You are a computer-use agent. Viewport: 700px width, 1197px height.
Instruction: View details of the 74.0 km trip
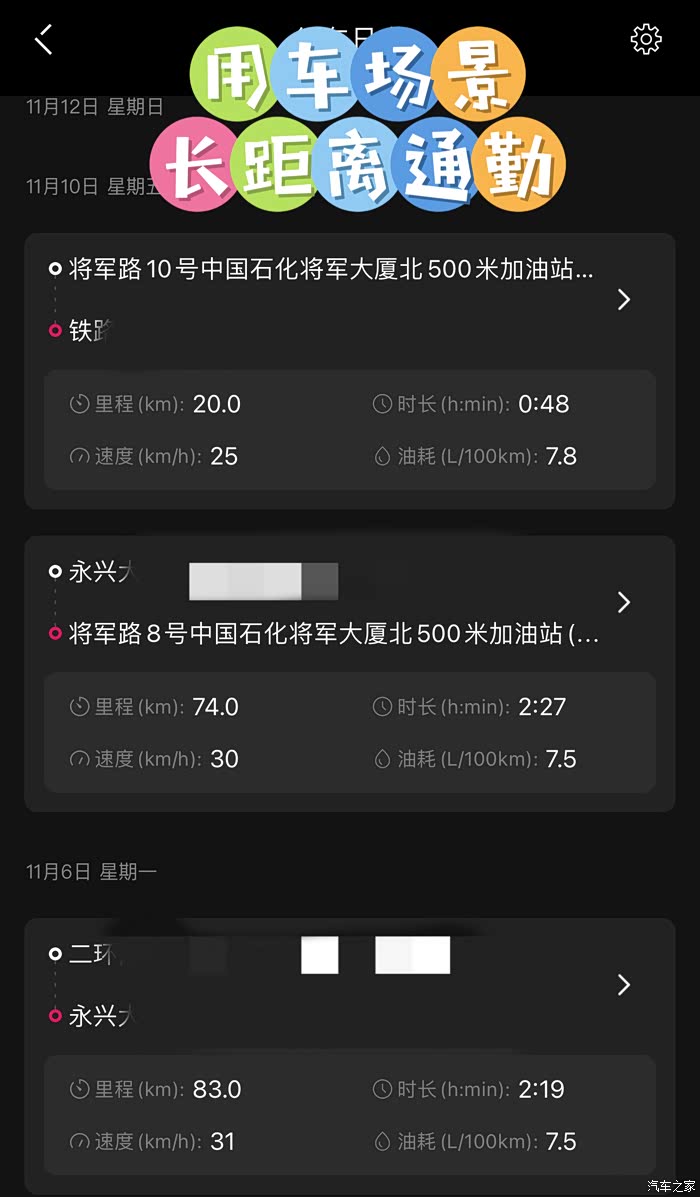click(623, 602)
